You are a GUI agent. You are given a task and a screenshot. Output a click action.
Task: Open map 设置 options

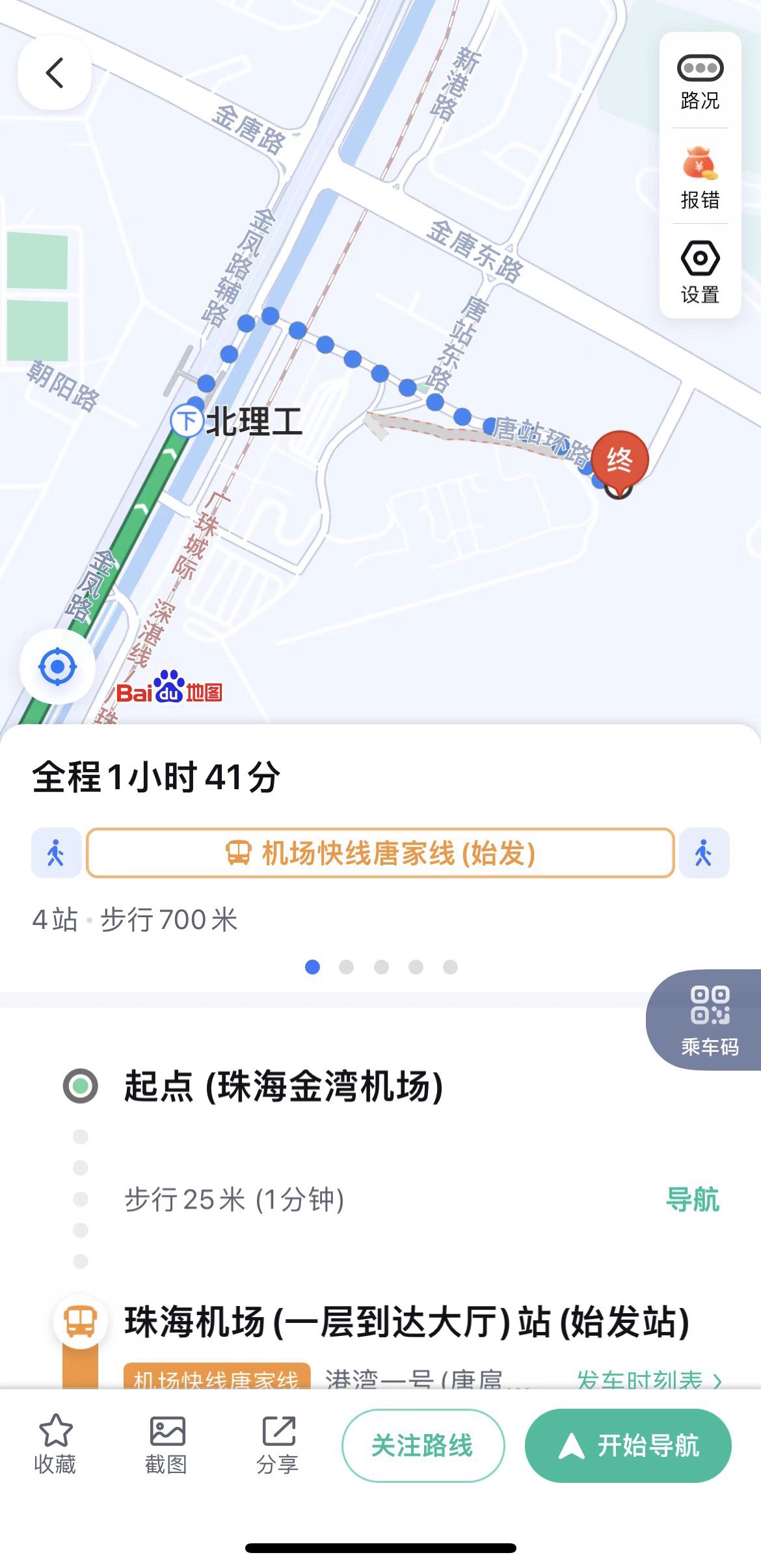coord(700,272)
